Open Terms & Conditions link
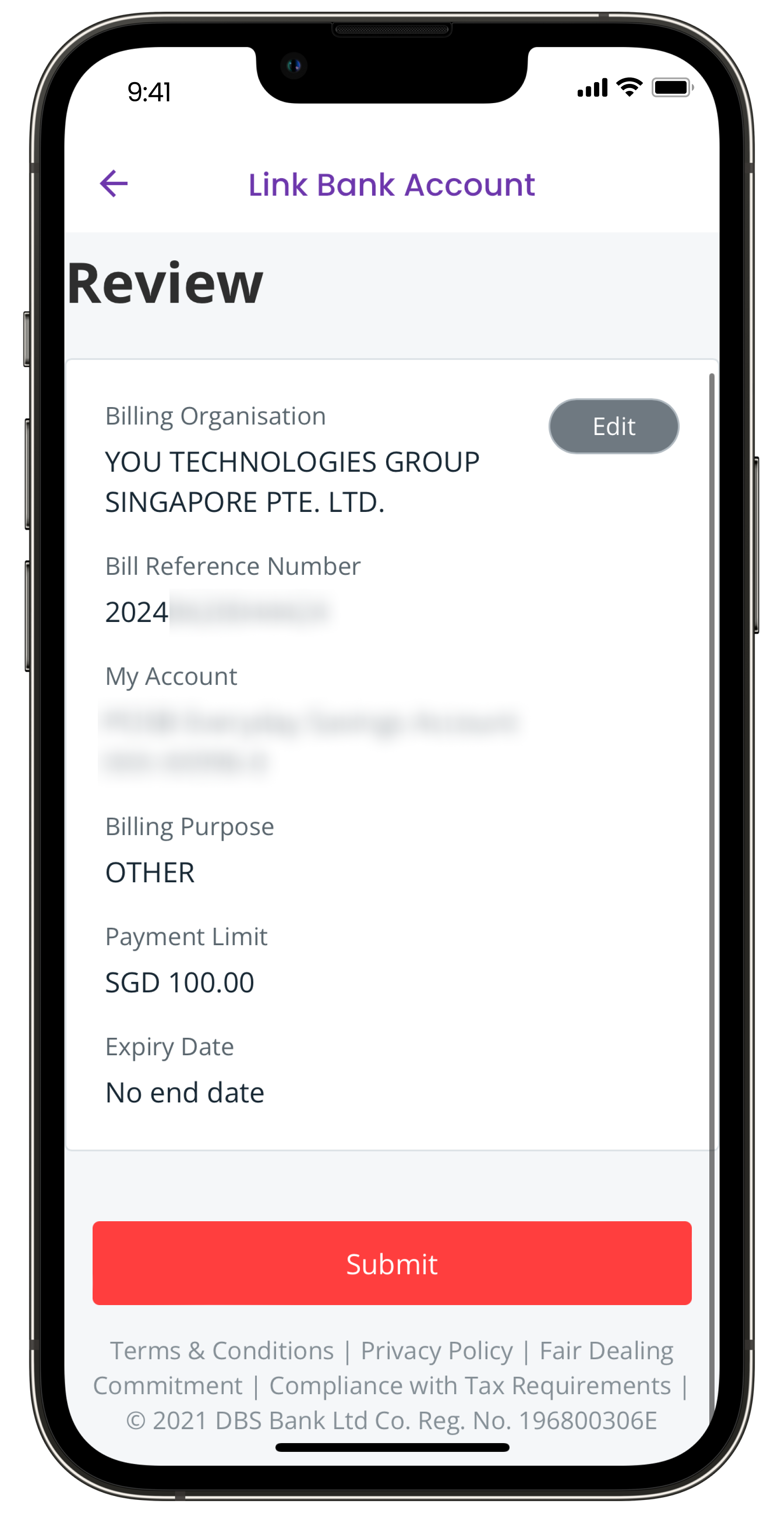The height and width of the screenshot is (1513, 784). point(222,1351)
